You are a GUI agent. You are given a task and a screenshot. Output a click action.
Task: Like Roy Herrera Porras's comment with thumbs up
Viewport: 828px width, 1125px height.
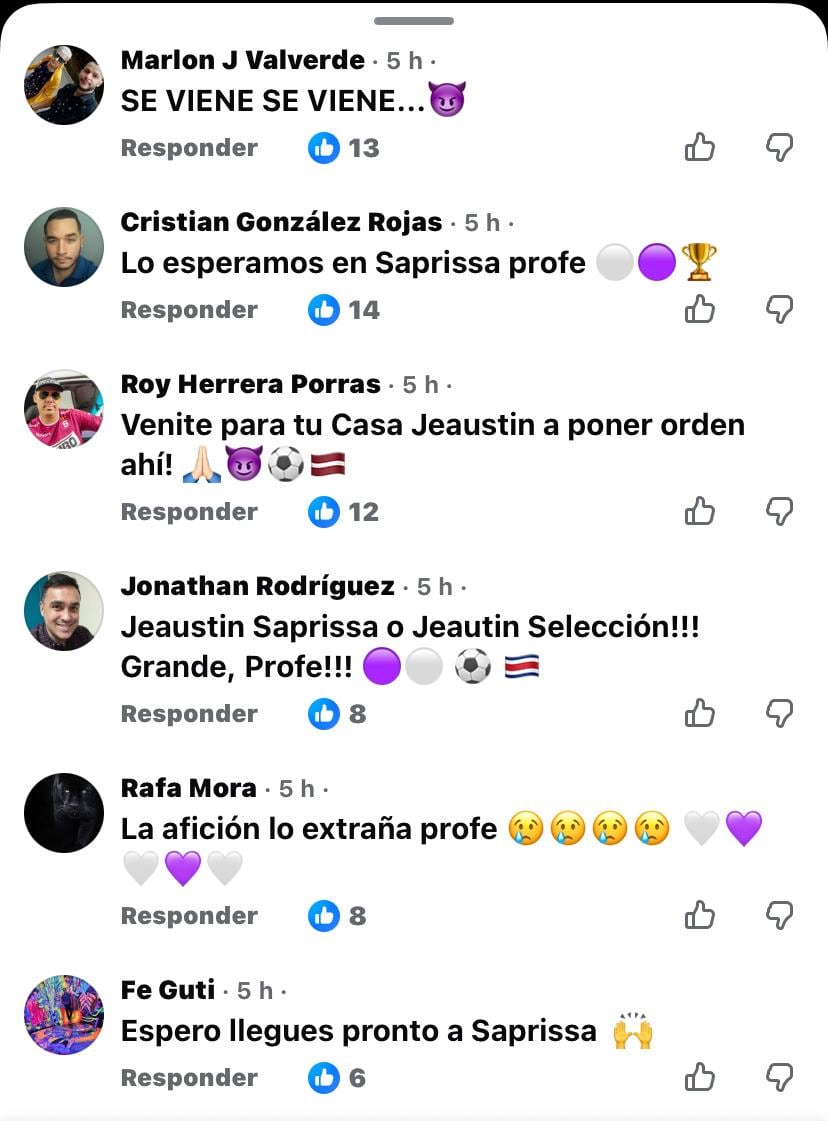pos(700,511)
